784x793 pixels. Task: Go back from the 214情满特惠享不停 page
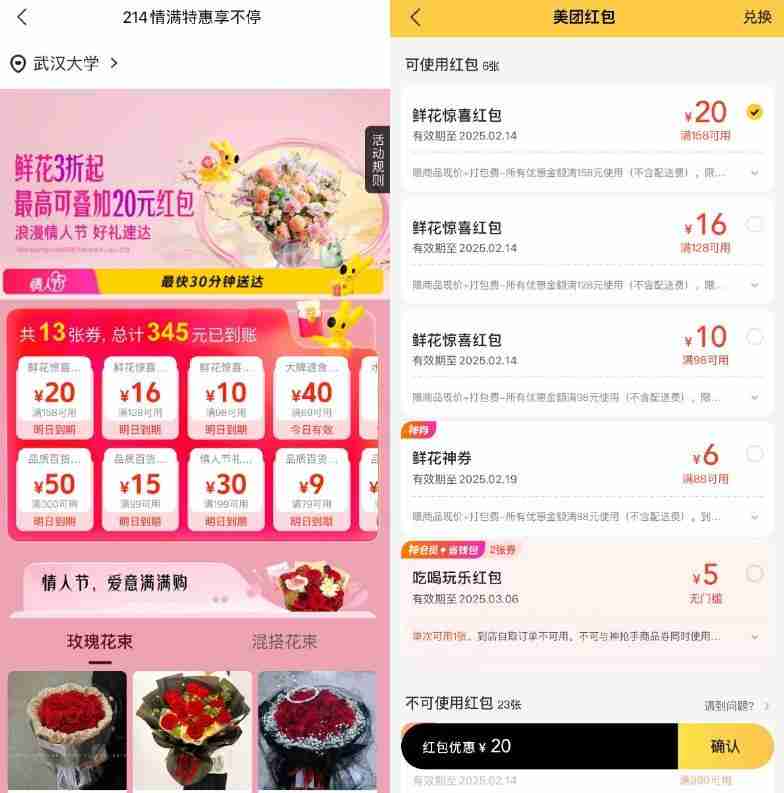click(22, 17)
